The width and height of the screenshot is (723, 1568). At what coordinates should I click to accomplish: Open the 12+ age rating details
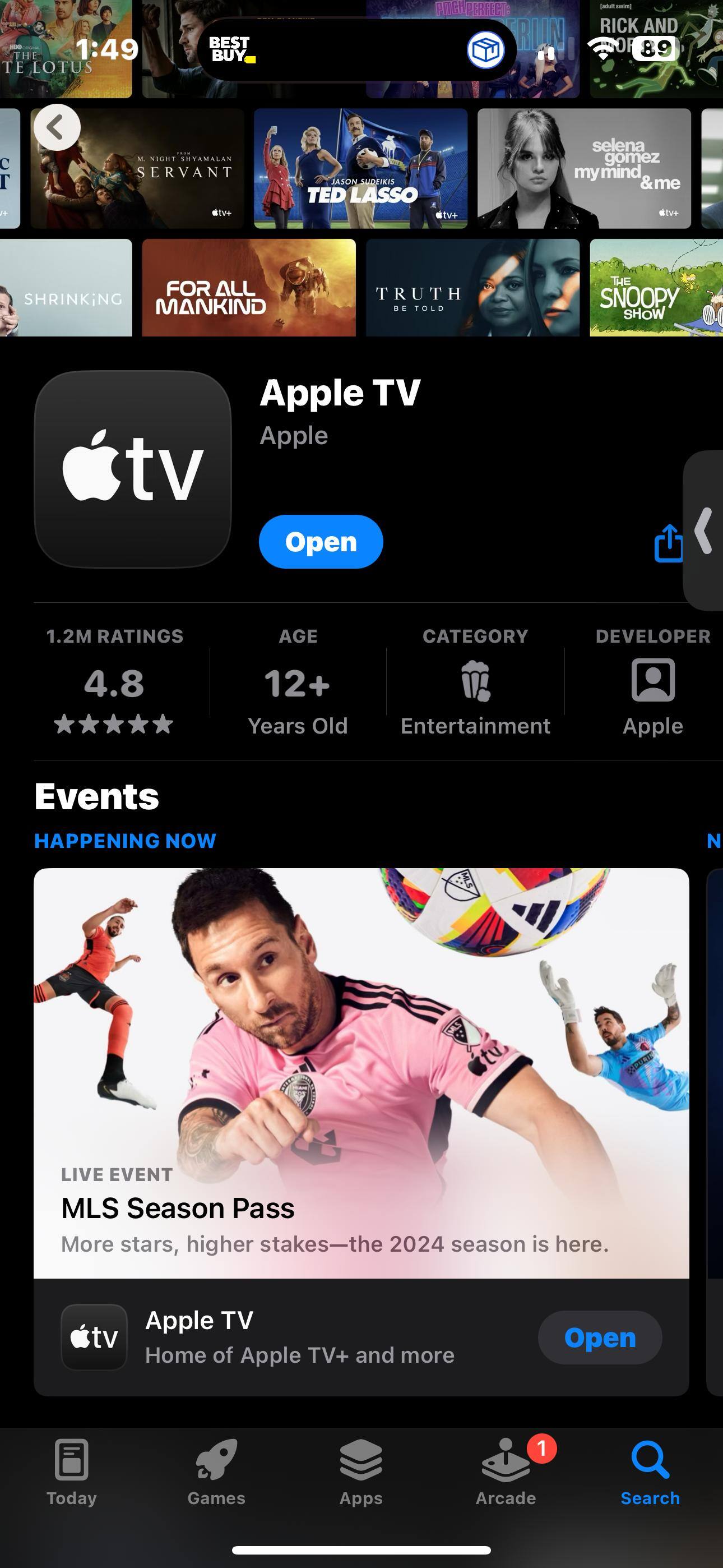click(x=298, y=682)
